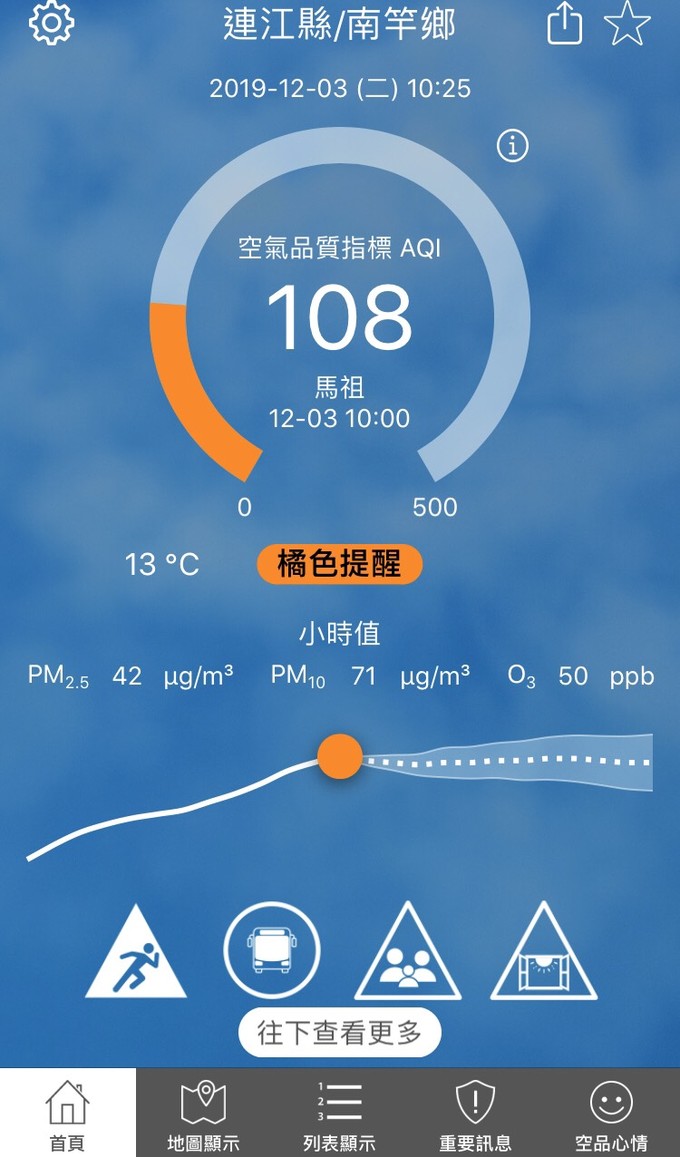Tap the sensitive groups advice icon
The image size is (680, 1157).
(x=408, y=952)
